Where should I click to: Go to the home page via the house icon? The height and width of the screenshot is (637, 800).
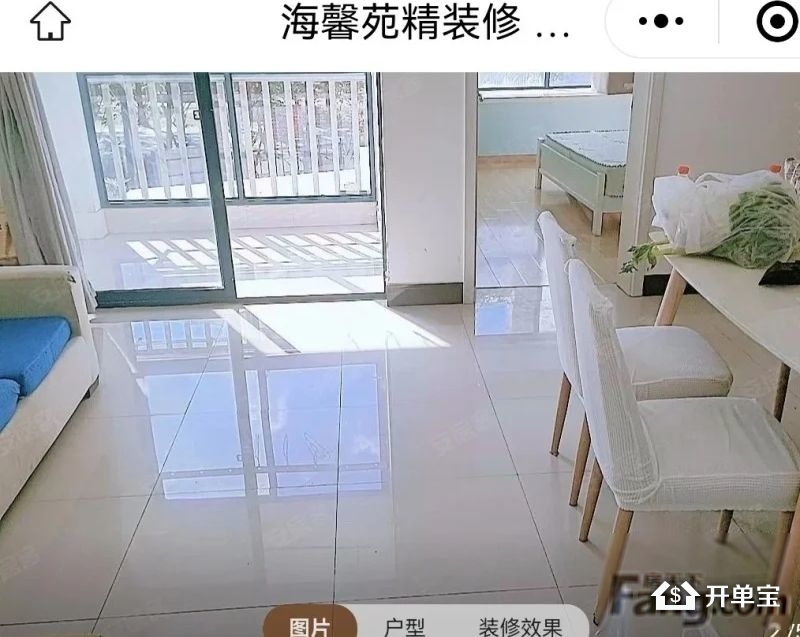click(51, 23)
